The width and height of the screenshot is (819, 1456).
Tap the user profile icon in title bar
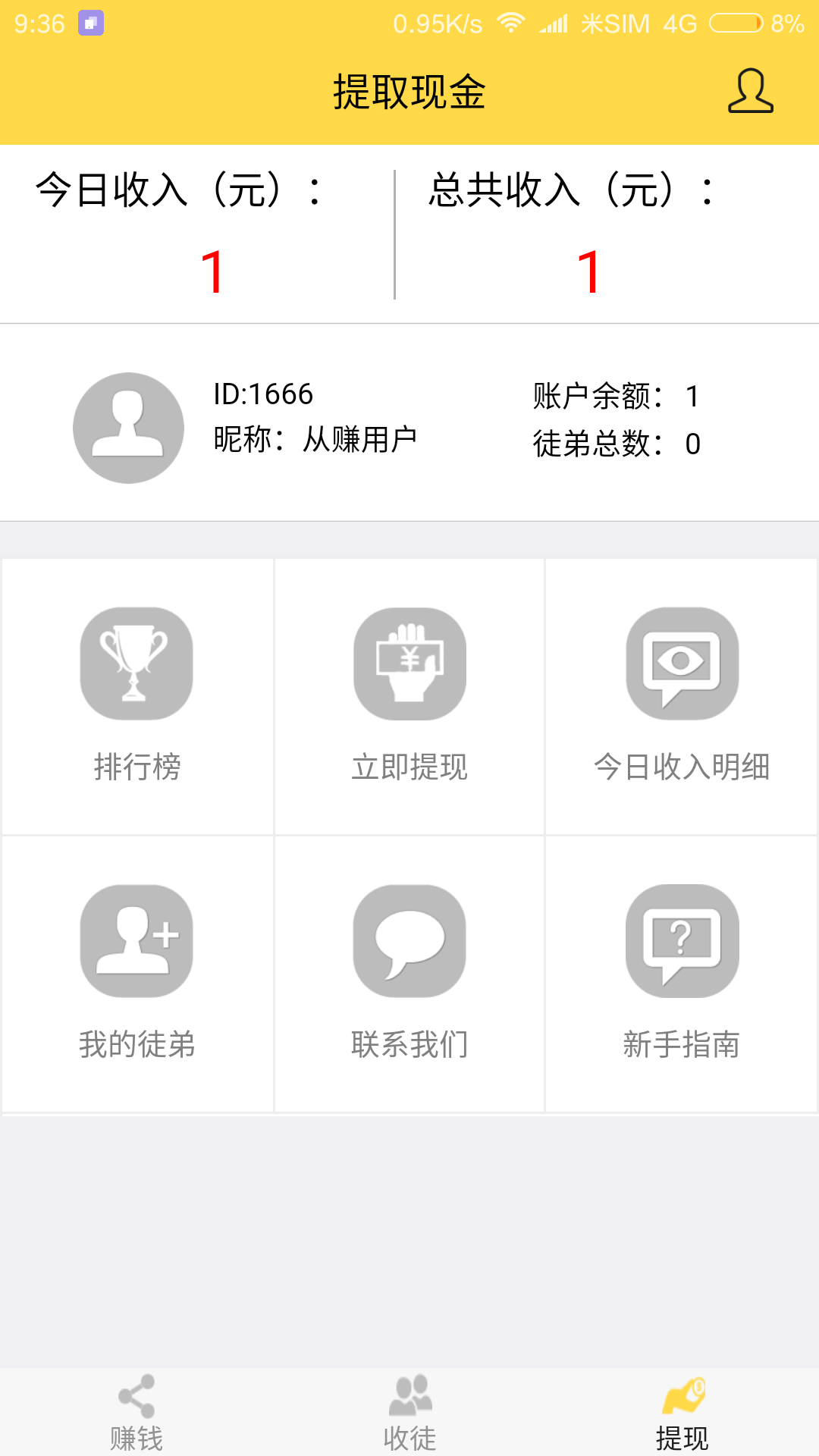pos(749,91)
